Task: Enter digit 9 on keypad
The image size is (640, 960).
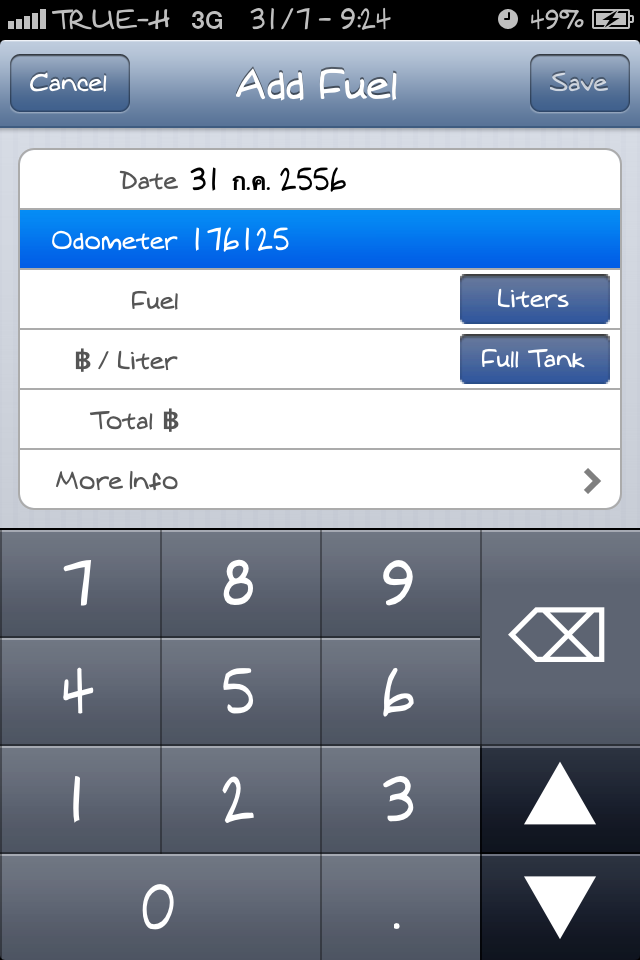Action: coord(399,583)
